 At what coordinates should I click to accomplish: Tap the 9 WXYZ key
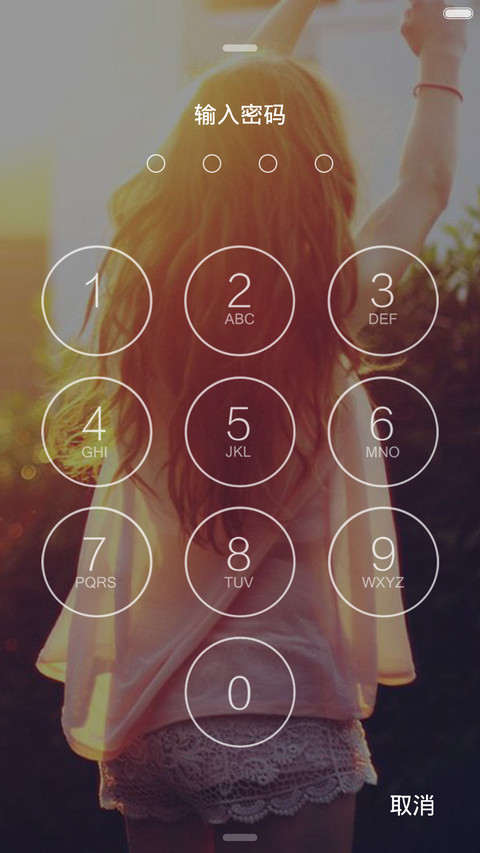383,562
